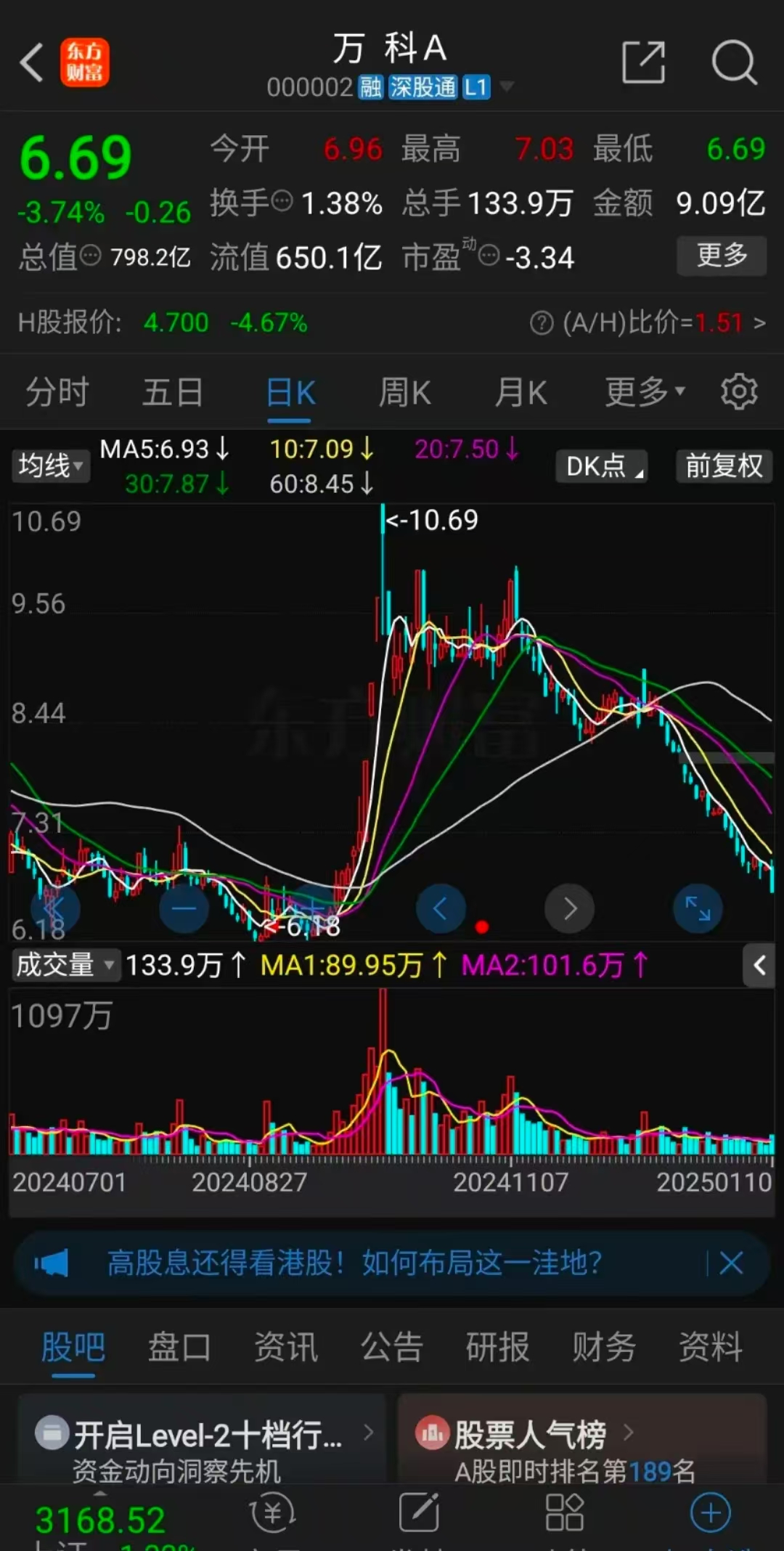Click the chart fullscreen expand icon
Image resolution: width=784 pixels, height=1551 pixels.
point(697,908)
